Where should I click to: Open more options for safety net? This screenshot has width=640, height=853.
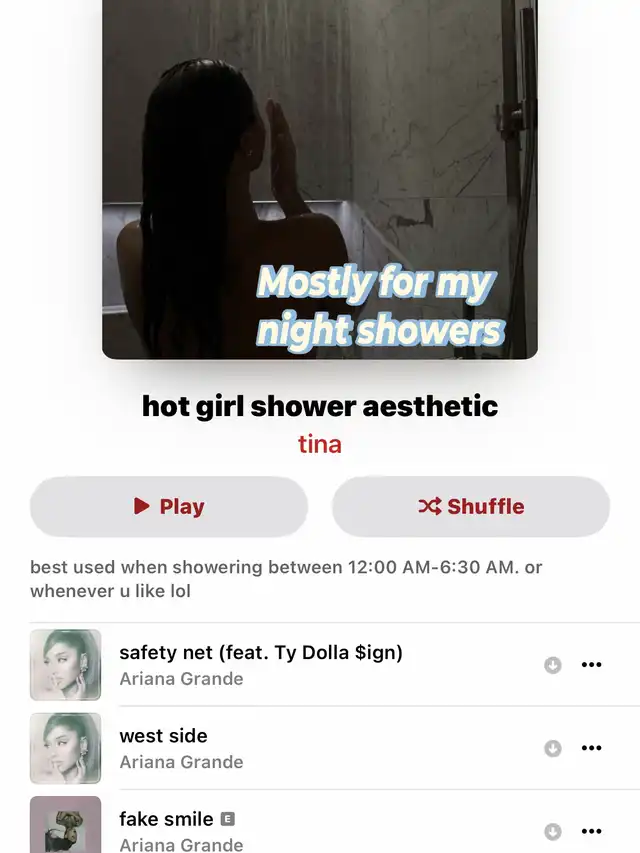click(592, 665)
